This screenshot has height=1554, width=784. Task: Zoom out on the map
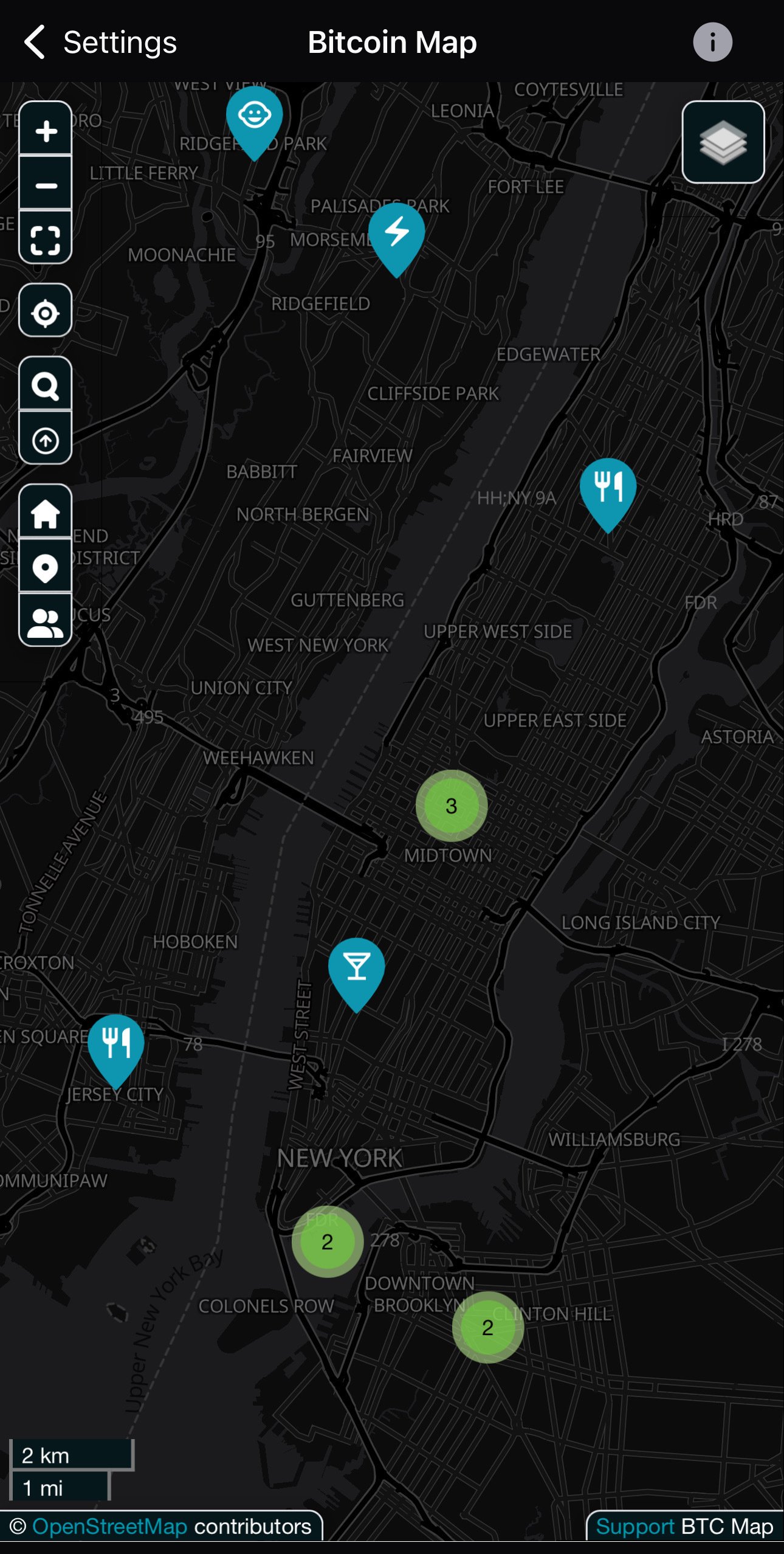coord(46,185)
